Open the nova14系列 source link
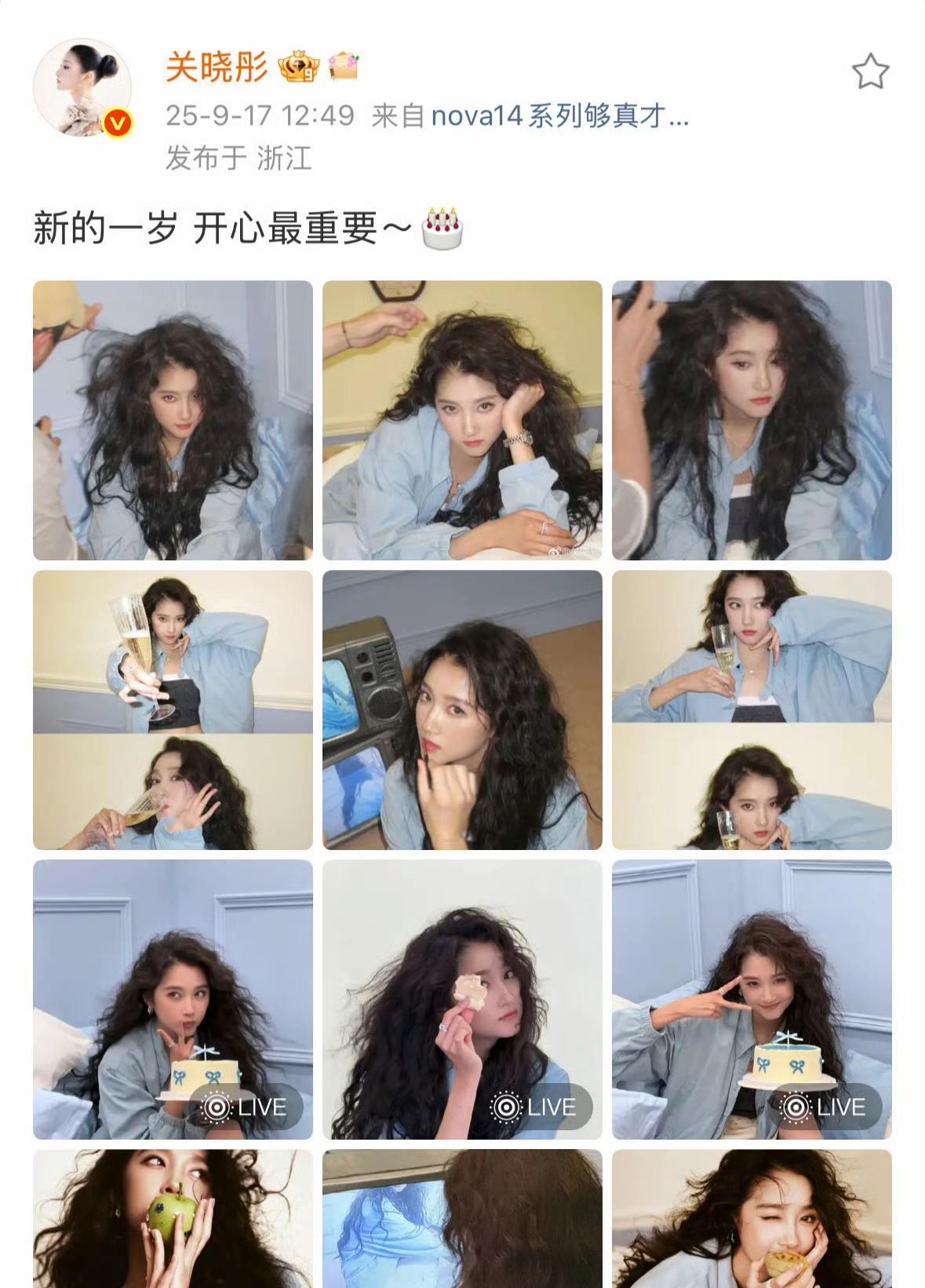 [x=559, y=116]
